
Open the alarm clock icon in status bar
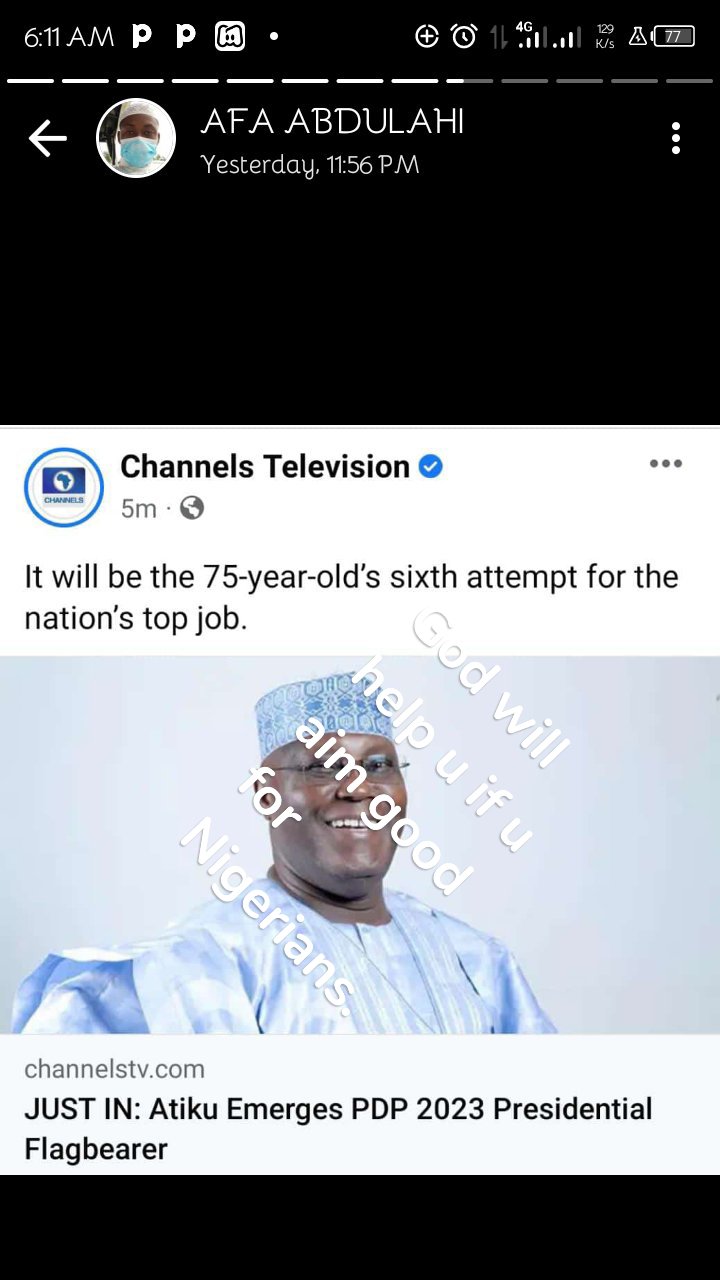(x=461, y=34)
